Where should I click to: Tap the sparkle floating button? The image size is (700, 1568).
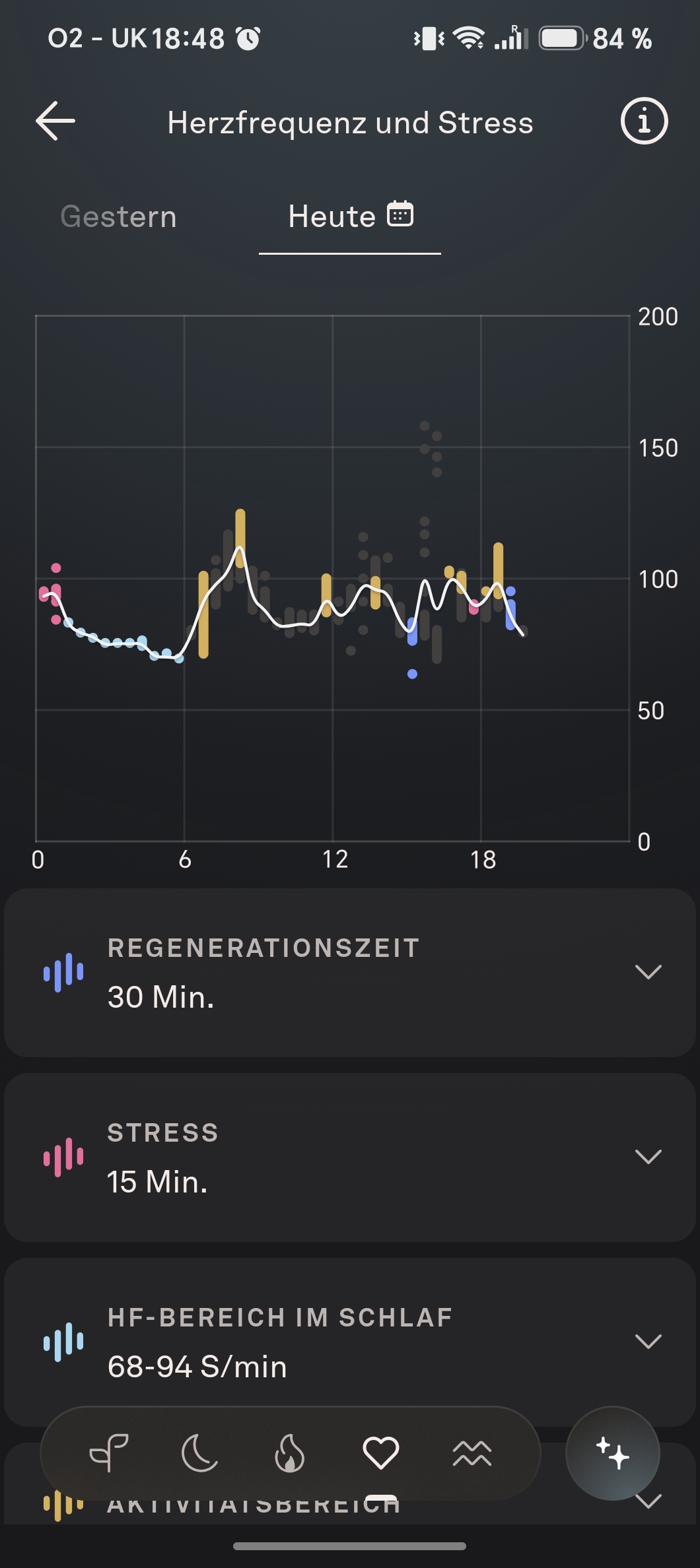pos(613,1453)
